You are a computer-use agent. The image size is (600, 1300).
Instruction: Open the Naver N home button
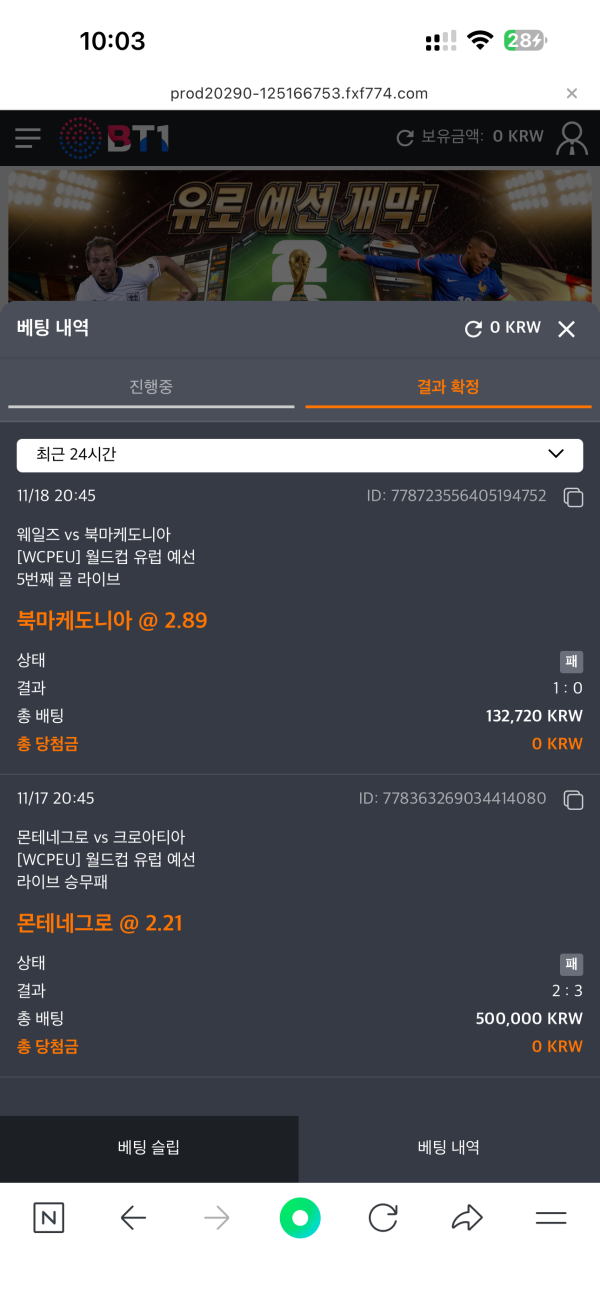(49, 1217)
